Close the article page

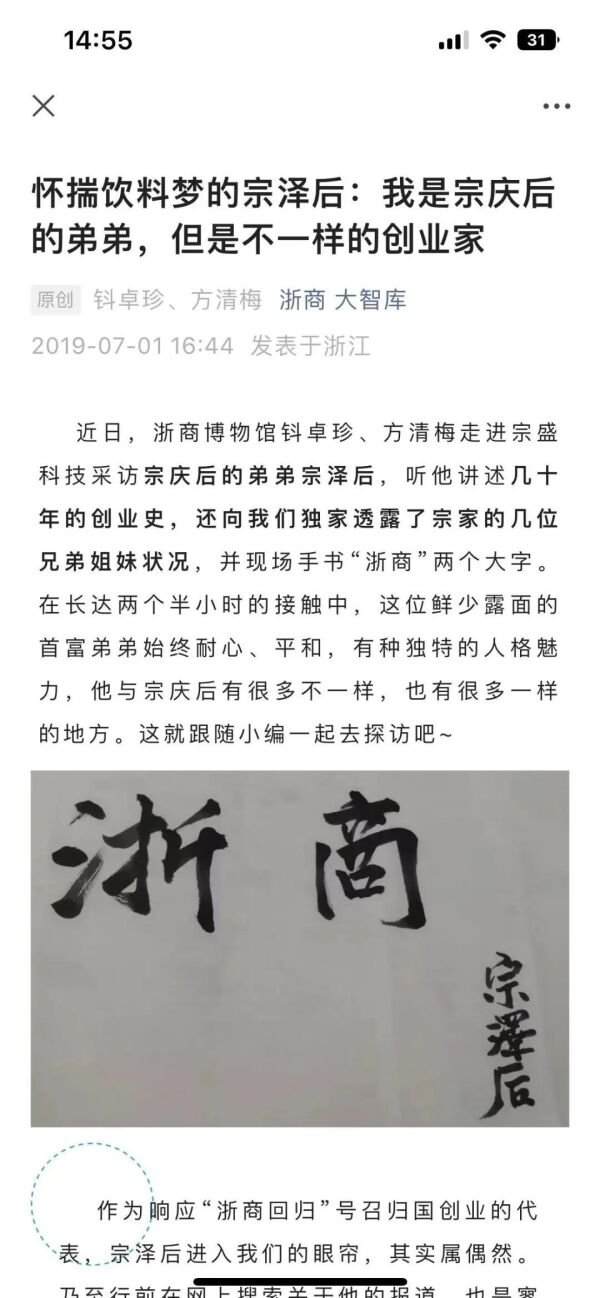43,106
